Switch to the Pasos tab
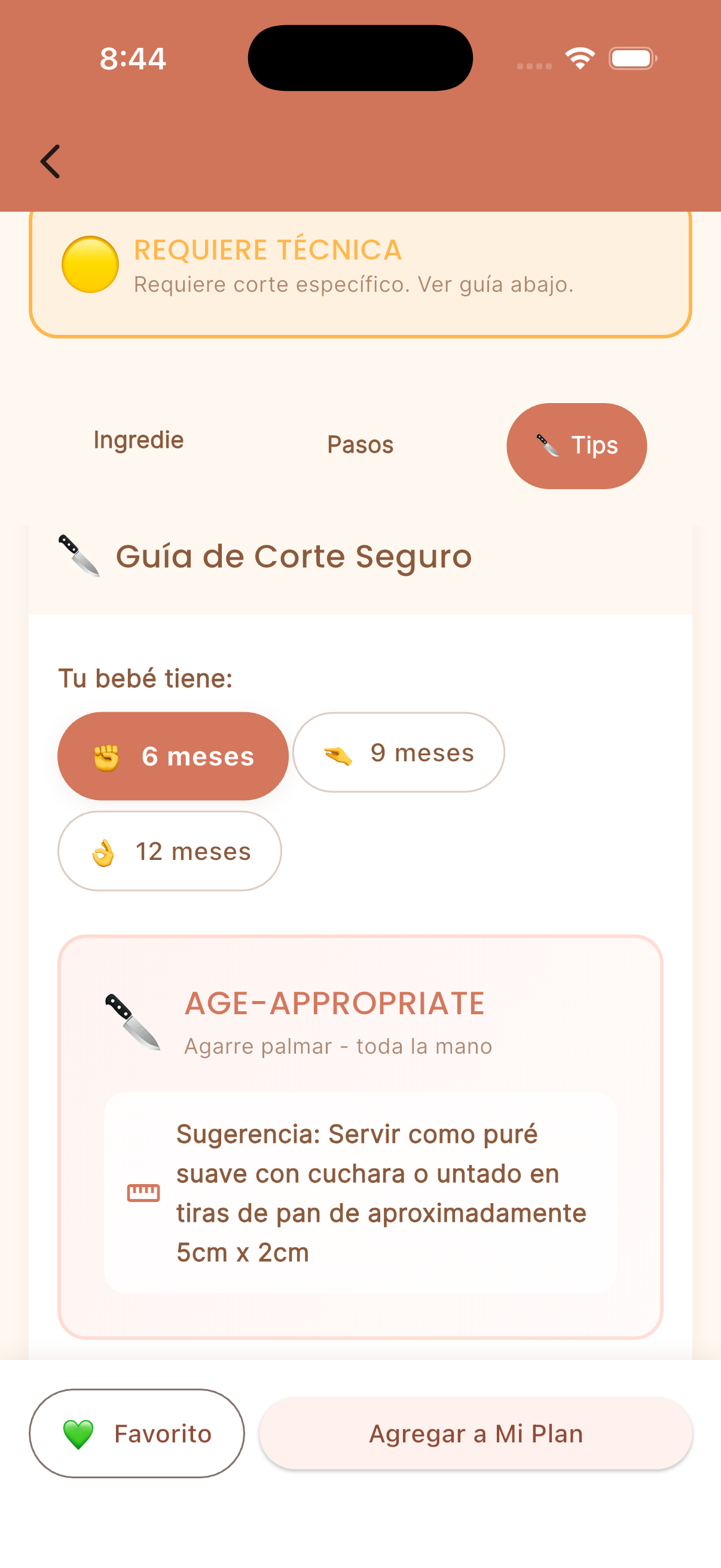The height and width of the screenshot is (1568, 721). tap(361, 445)
